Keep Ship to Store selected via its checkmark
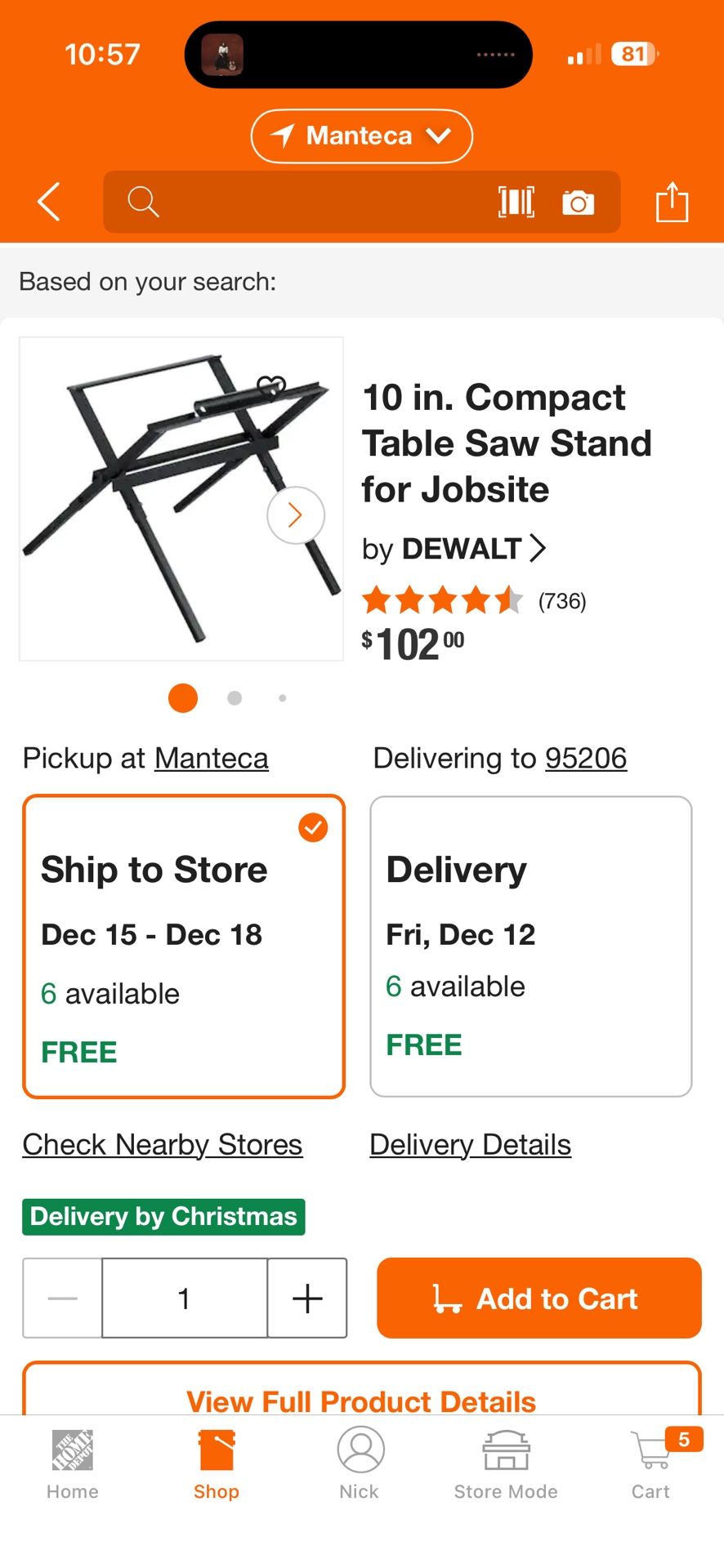The height and width of the screenshot is (1568, 724). [x=312, y=827]
